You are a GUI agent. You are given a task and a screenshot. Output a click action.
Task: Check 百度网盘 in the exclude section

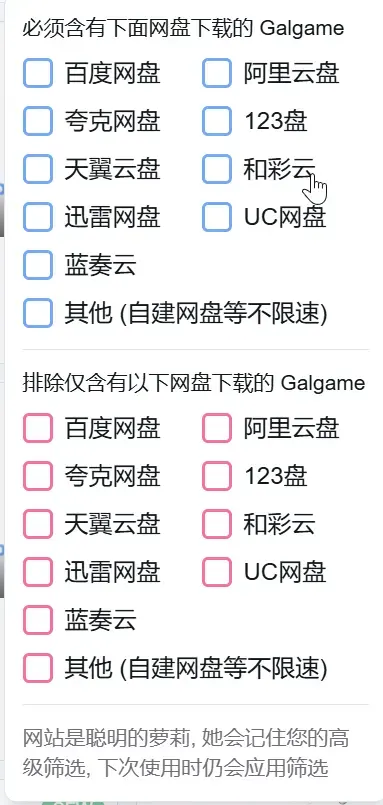click(x=38, y=428)
